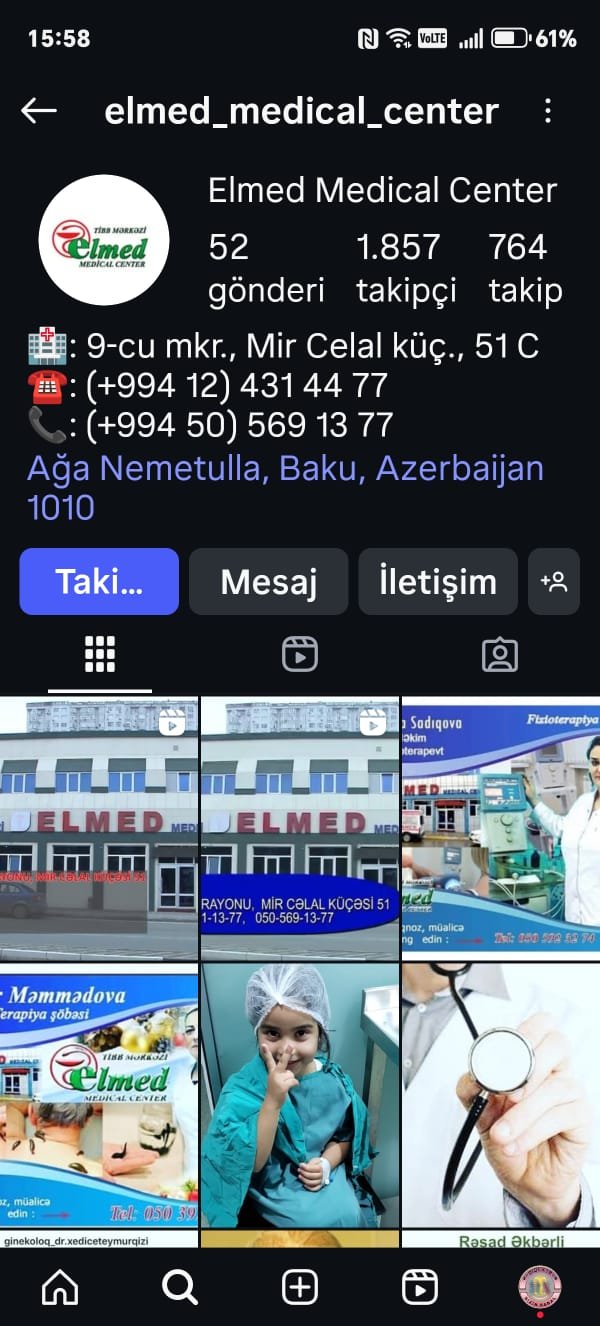The image size is (600, 1326).
Task: Switch to the Reels tab on profile
Action: [300, 654]
